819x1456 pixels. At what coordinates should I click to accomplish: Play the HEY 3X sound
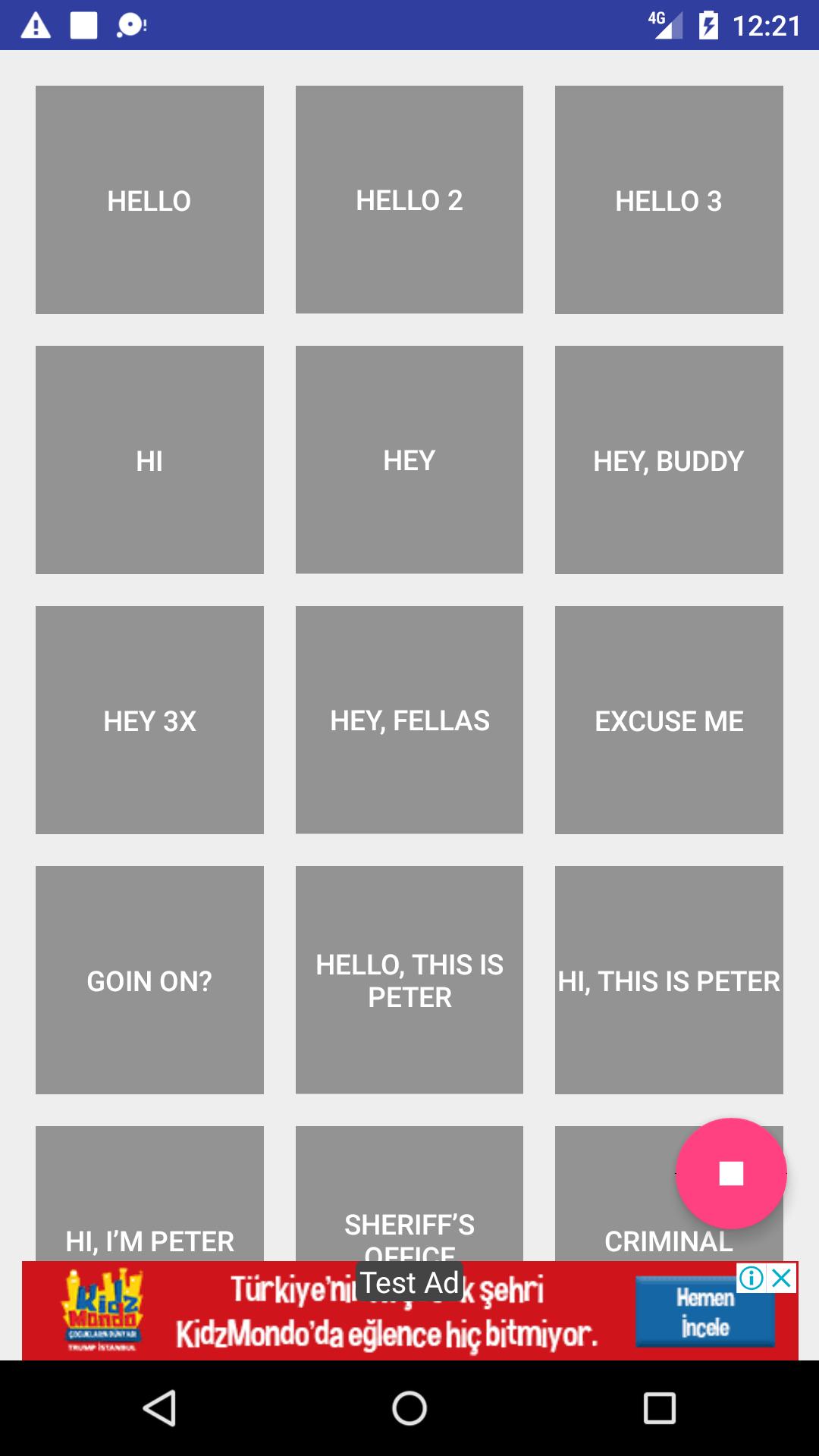point(149,719)
